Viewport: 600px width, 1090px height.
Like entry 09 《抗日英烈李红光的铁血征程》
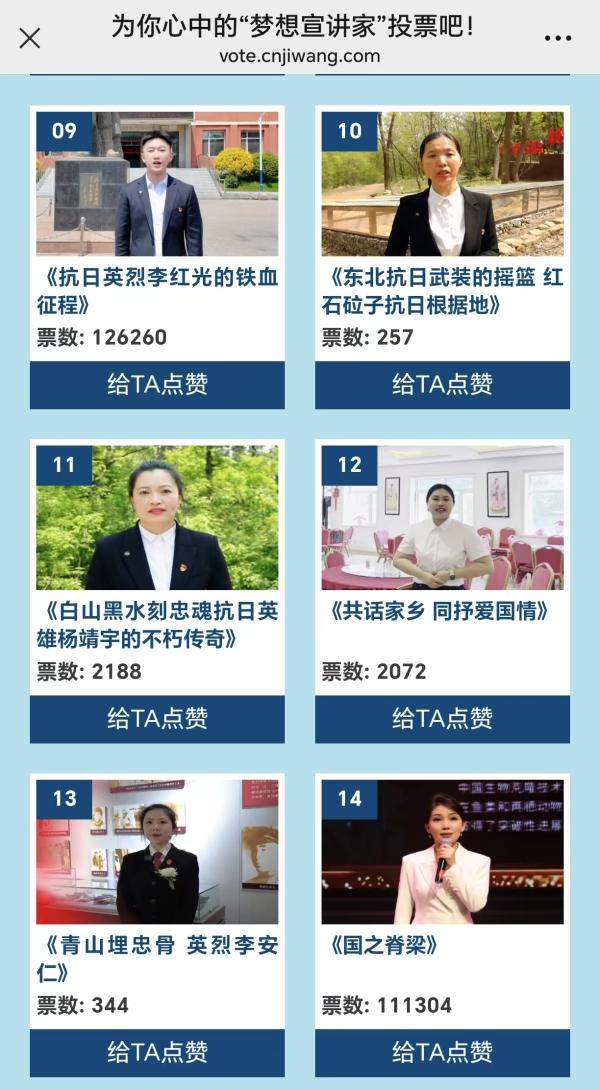[x=157, y=385]
